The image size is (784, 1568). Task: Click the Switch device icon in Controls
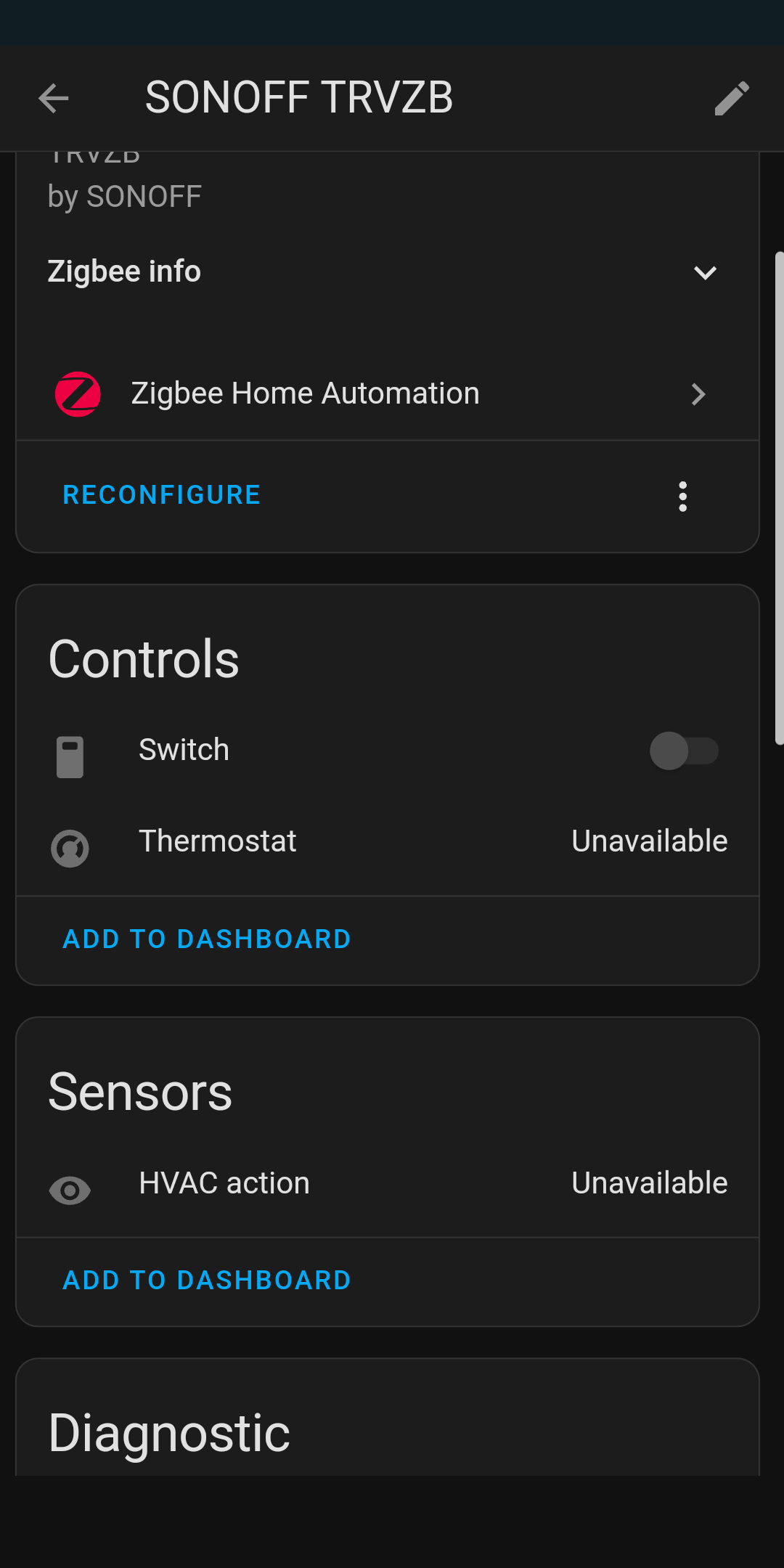70,755
